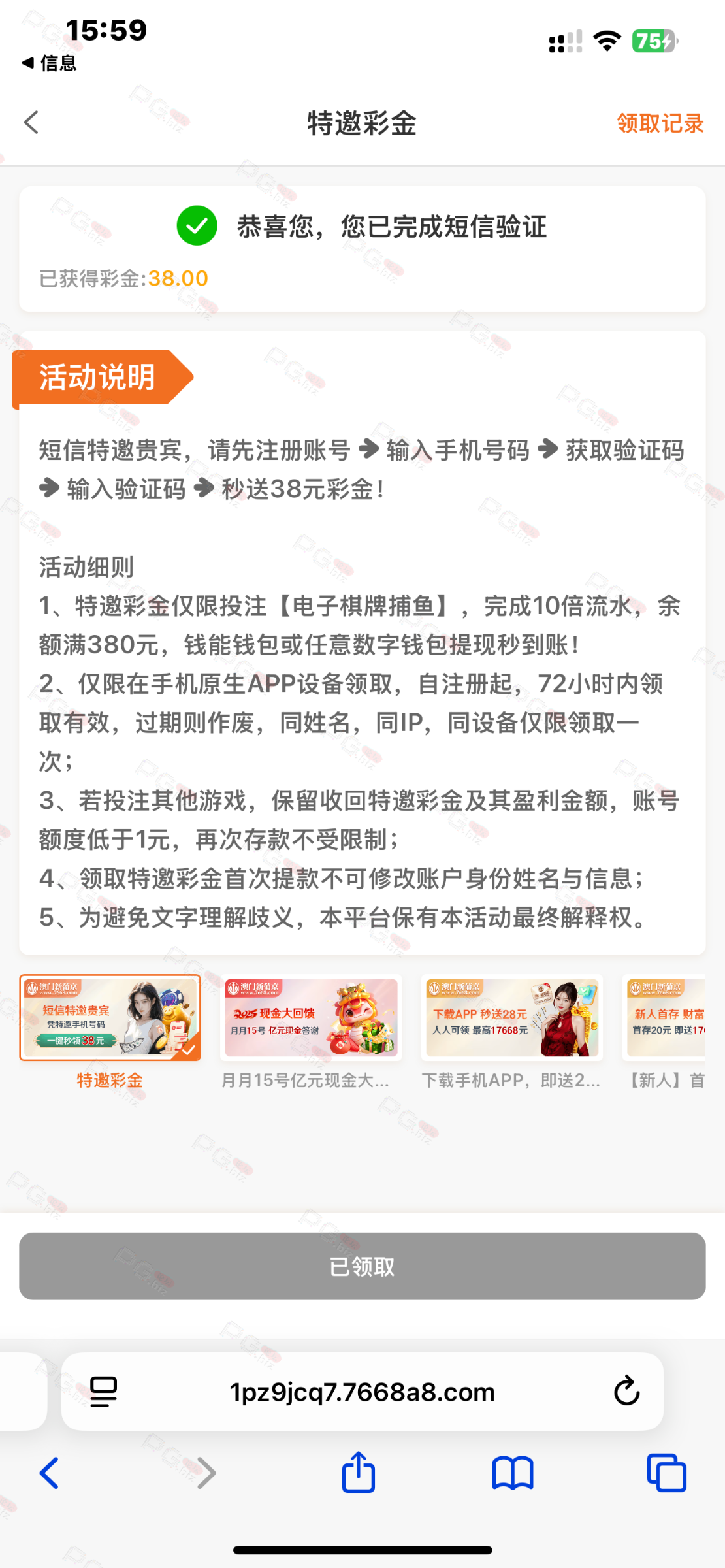Go back from the 特邀彩金 page

[31, 122]
